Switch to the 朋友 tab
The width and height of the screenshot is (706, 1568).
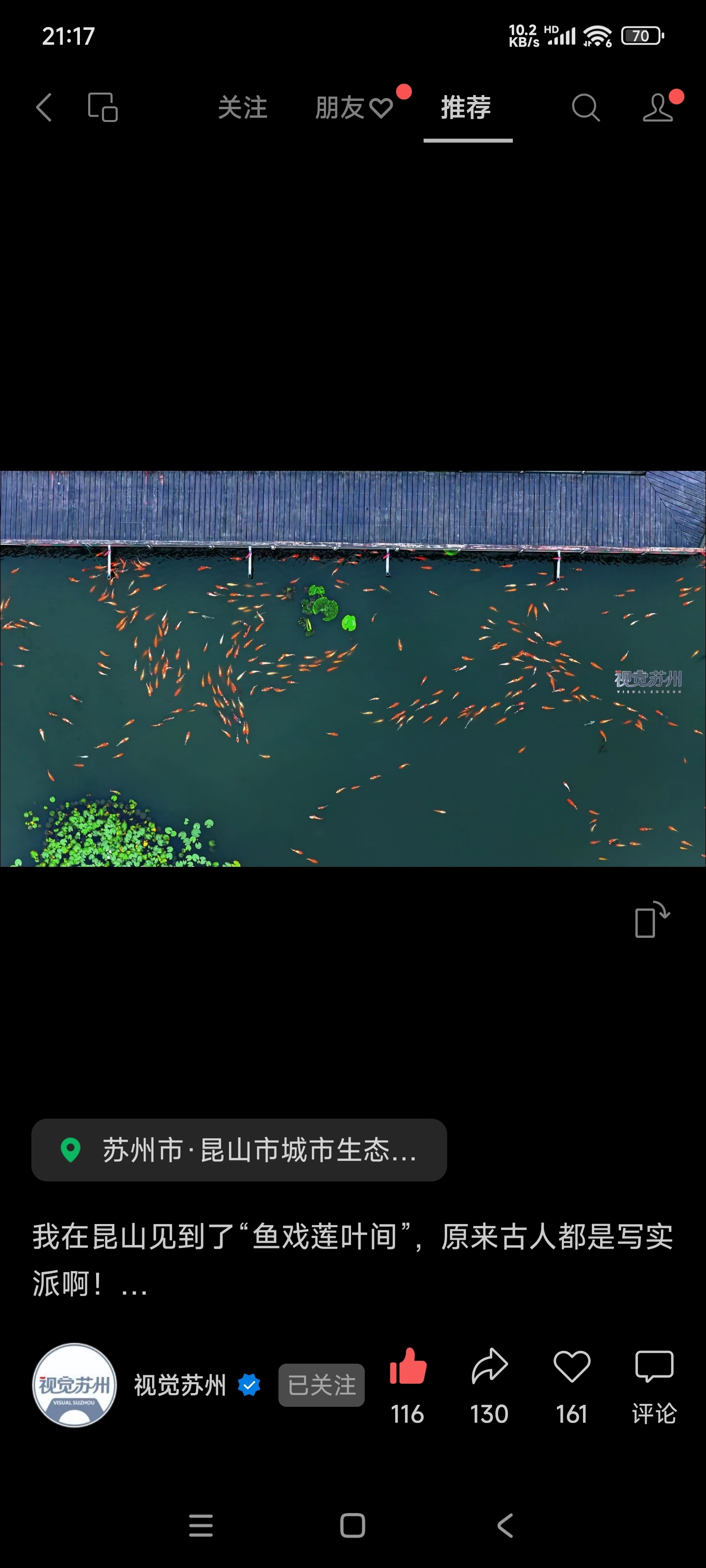pos(354,108)
